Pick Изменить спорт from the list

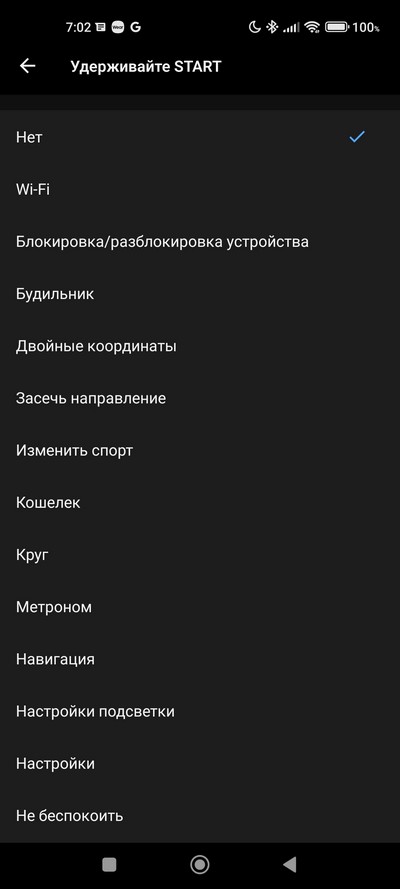pyautogui.click(x=200, y=450)
